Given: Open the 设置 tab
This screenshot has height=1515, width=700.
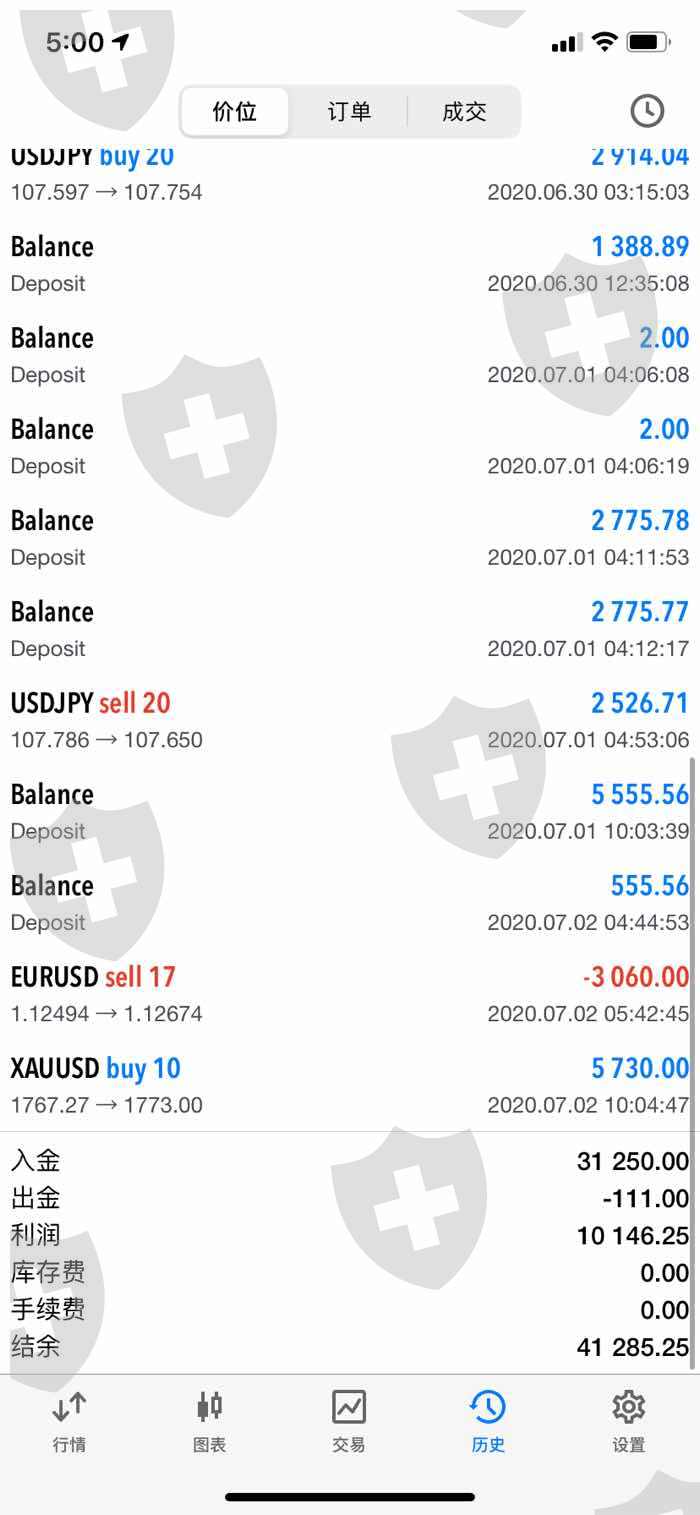Looking at the screenshot, I should pyautogui.click(x=629, y=1420).
